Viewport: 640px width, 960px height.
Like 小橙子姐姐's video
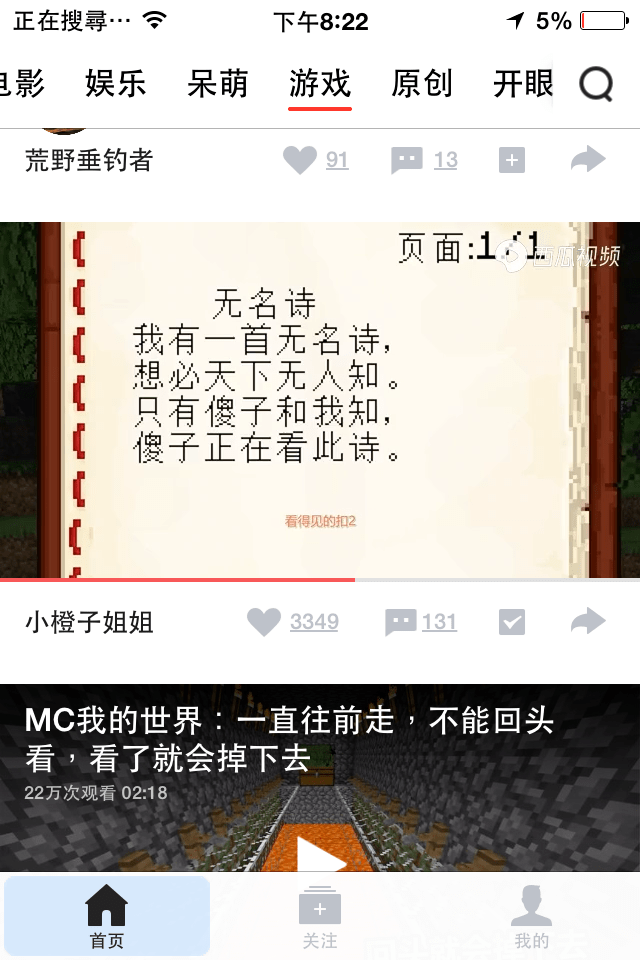(265, 622)
